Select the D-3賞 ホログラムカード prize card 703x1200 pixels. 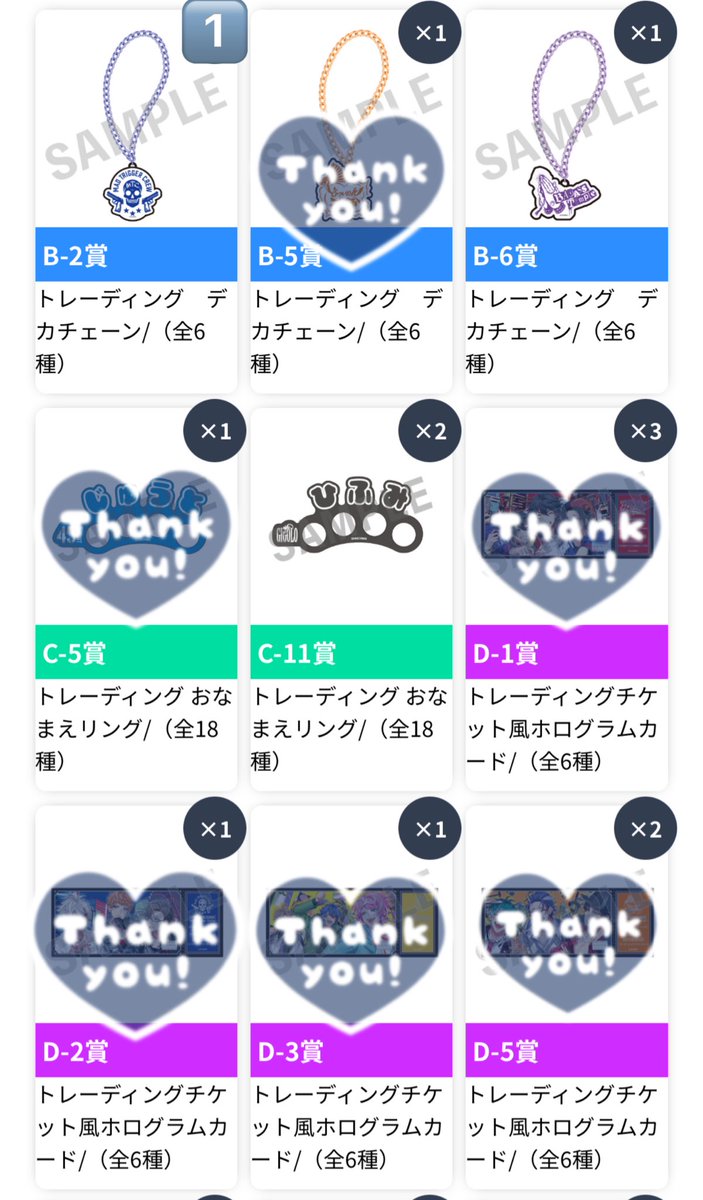(x=351, y=997)
